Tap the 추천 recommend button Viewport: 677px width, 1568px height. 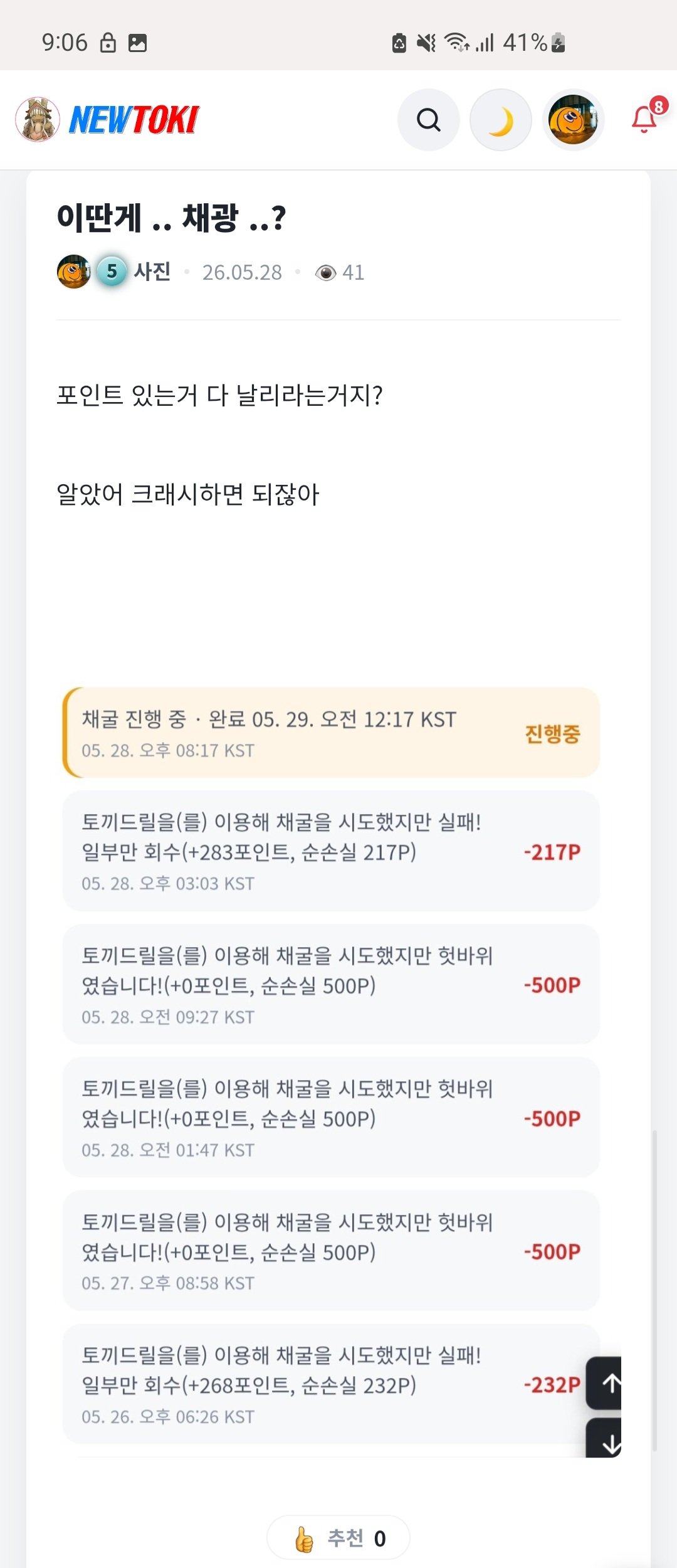338,1537
